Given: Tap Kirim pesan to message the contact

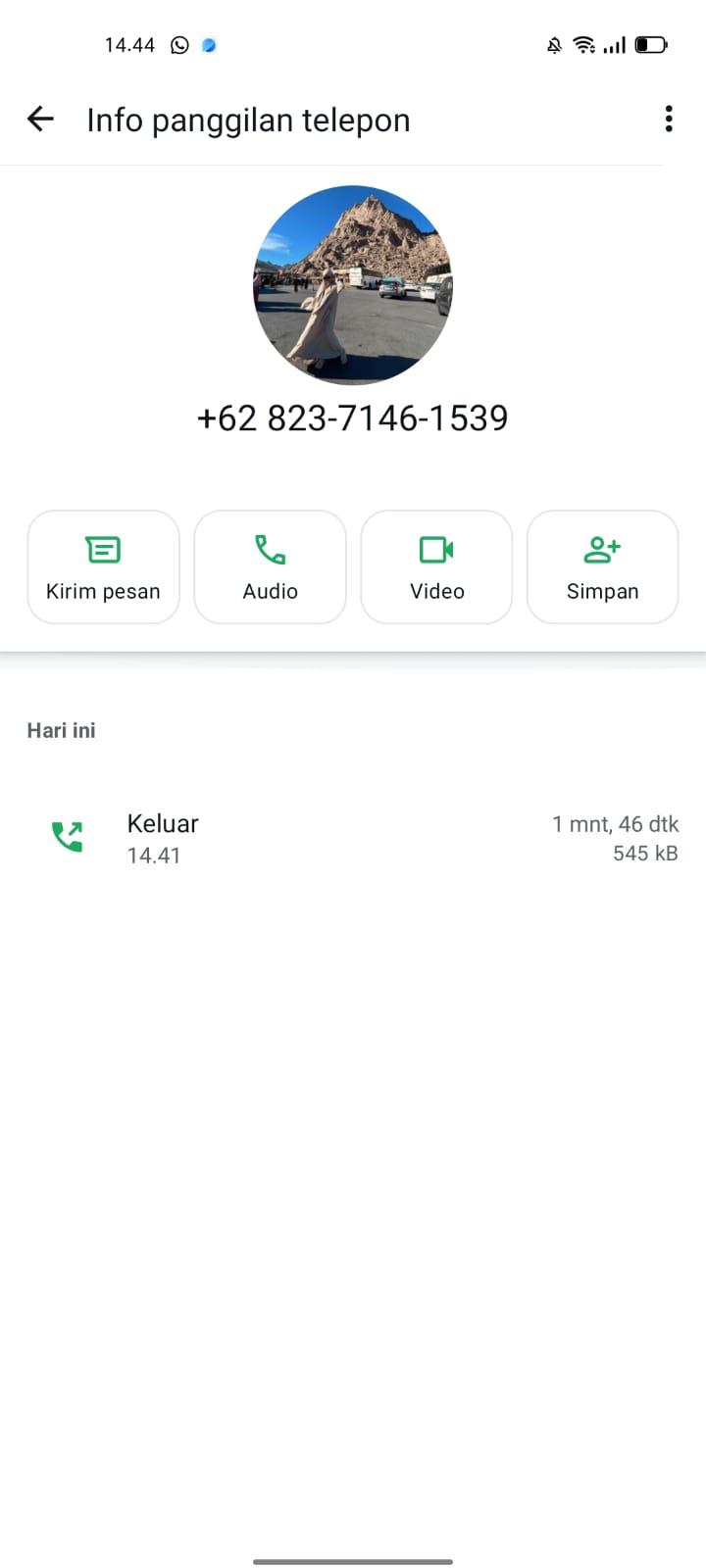Looking at the screenshot, I should coord(103,591).
